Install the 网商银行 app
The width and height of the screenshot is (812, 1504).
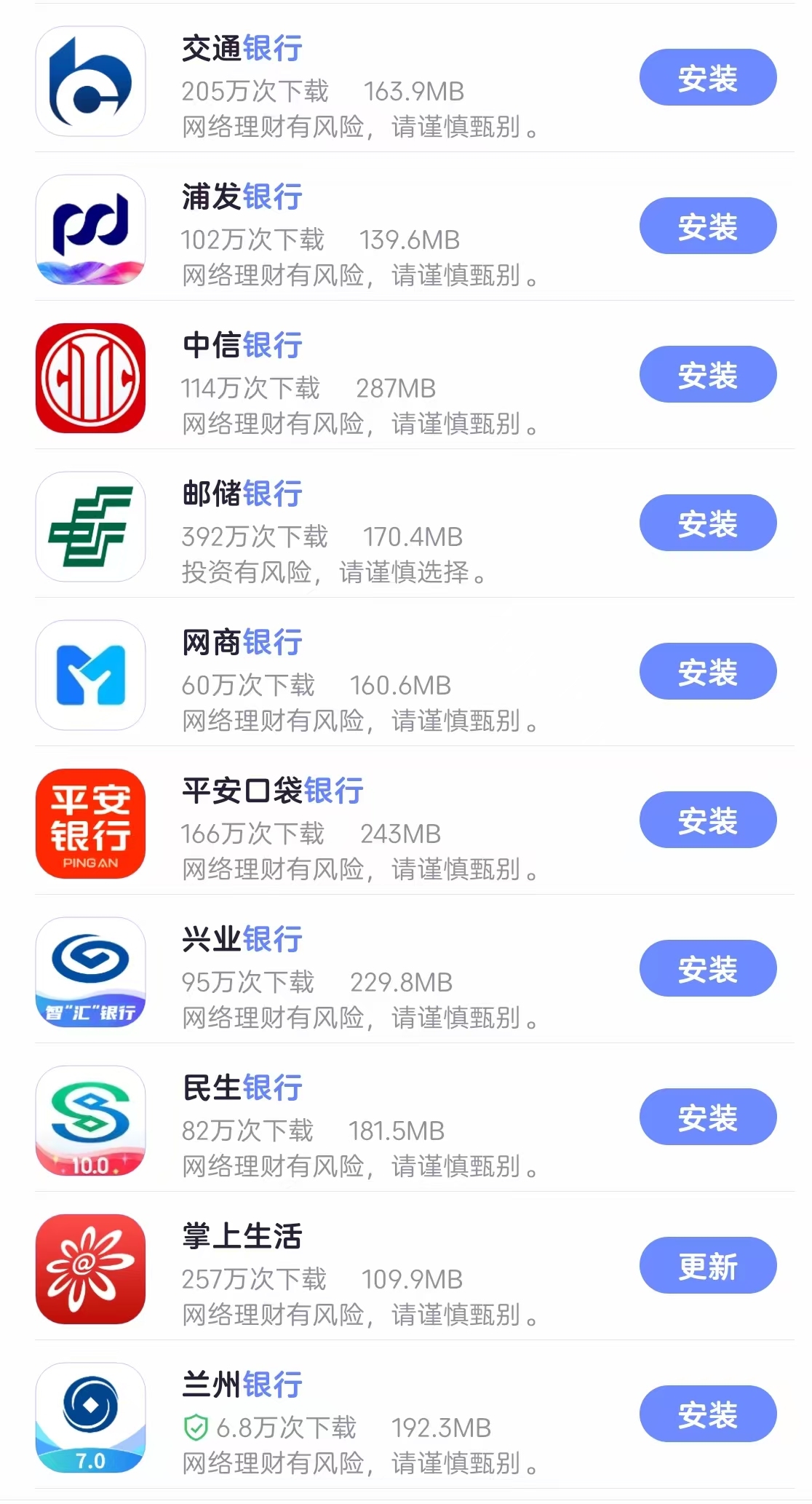tap(707, 671)
